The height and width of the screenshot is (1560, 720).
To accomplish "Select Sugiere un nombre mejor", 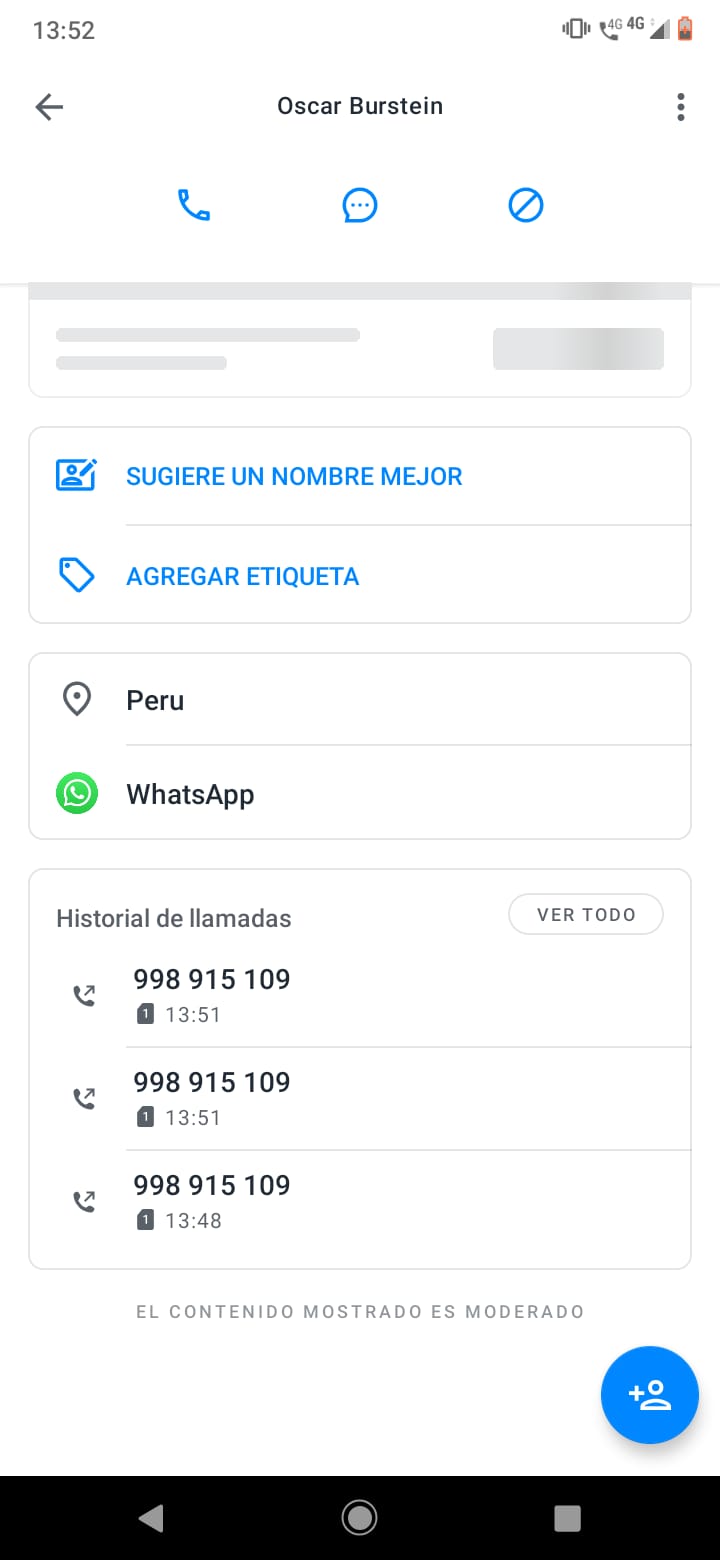I will click(360, 476).
